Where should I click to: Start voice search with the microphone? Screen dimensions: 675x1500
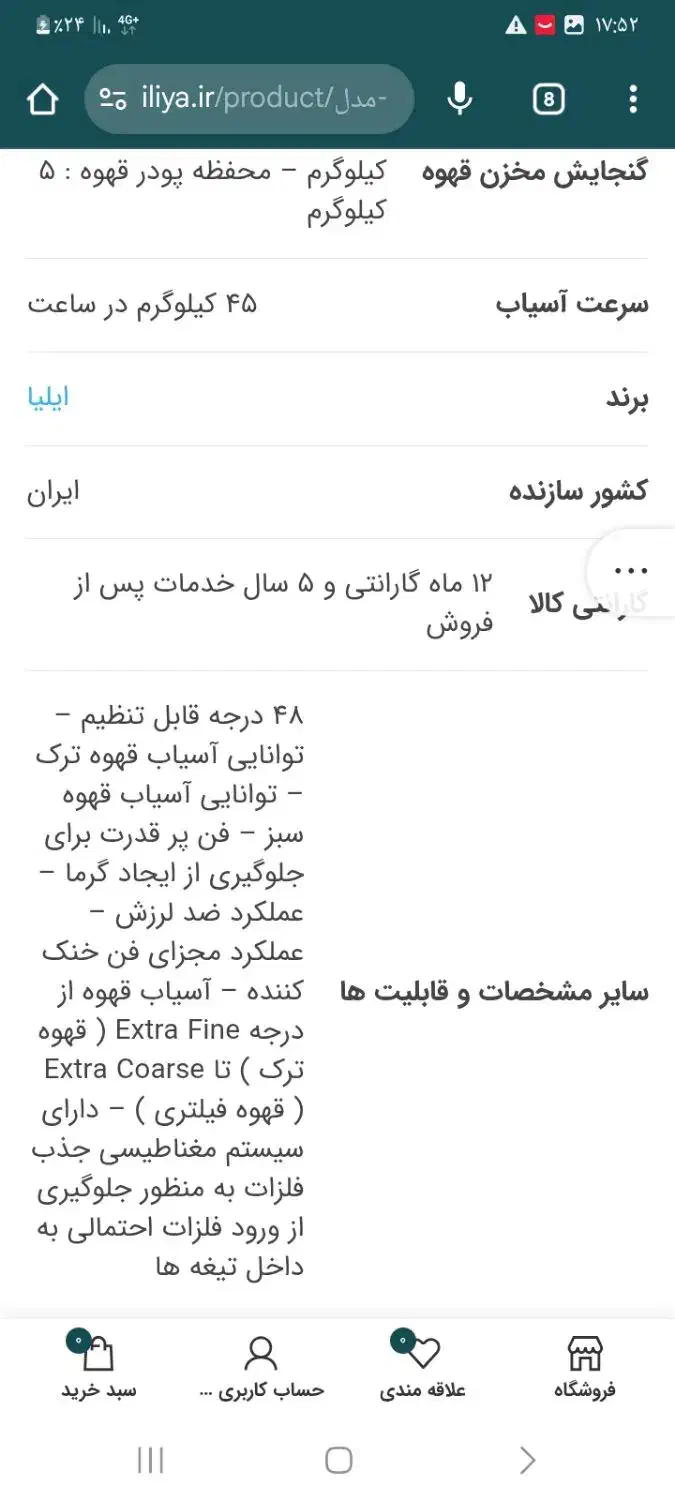(459, 99)
